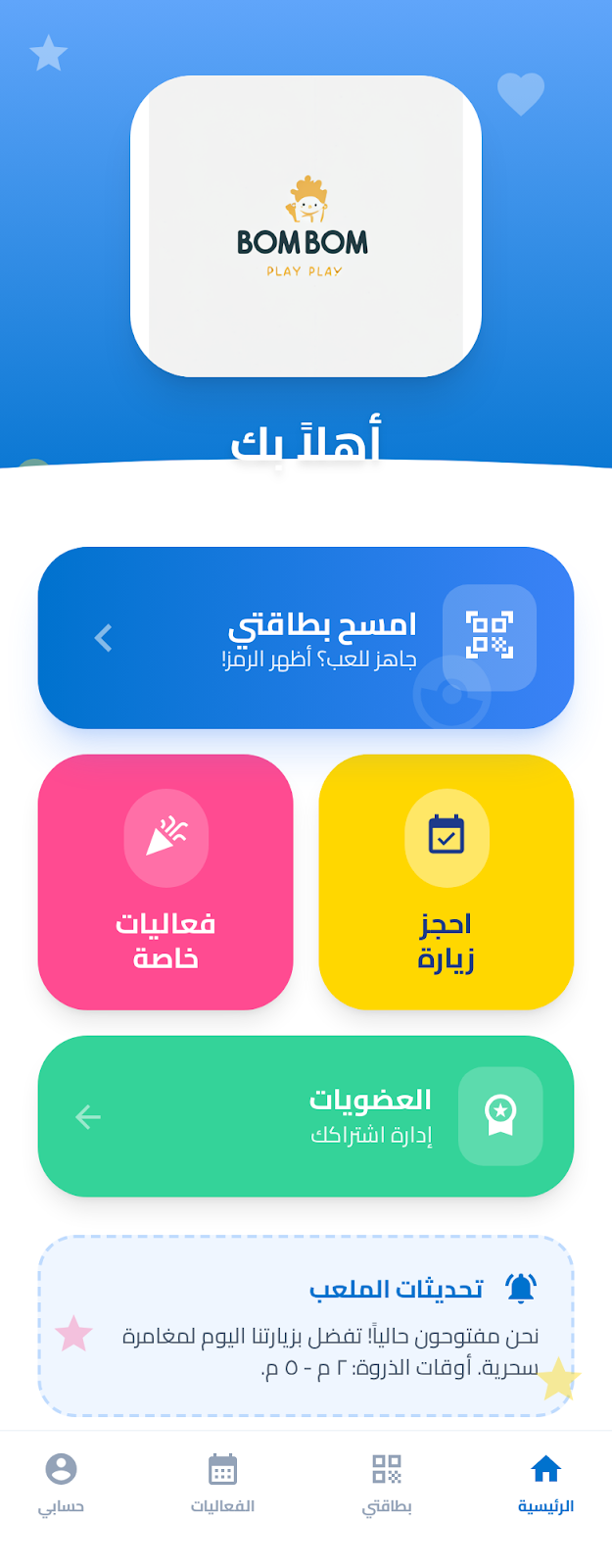Open the فعاليات خاصة card
The width and height of the screenshot is (612, 1568).
[x=165, y=882]
